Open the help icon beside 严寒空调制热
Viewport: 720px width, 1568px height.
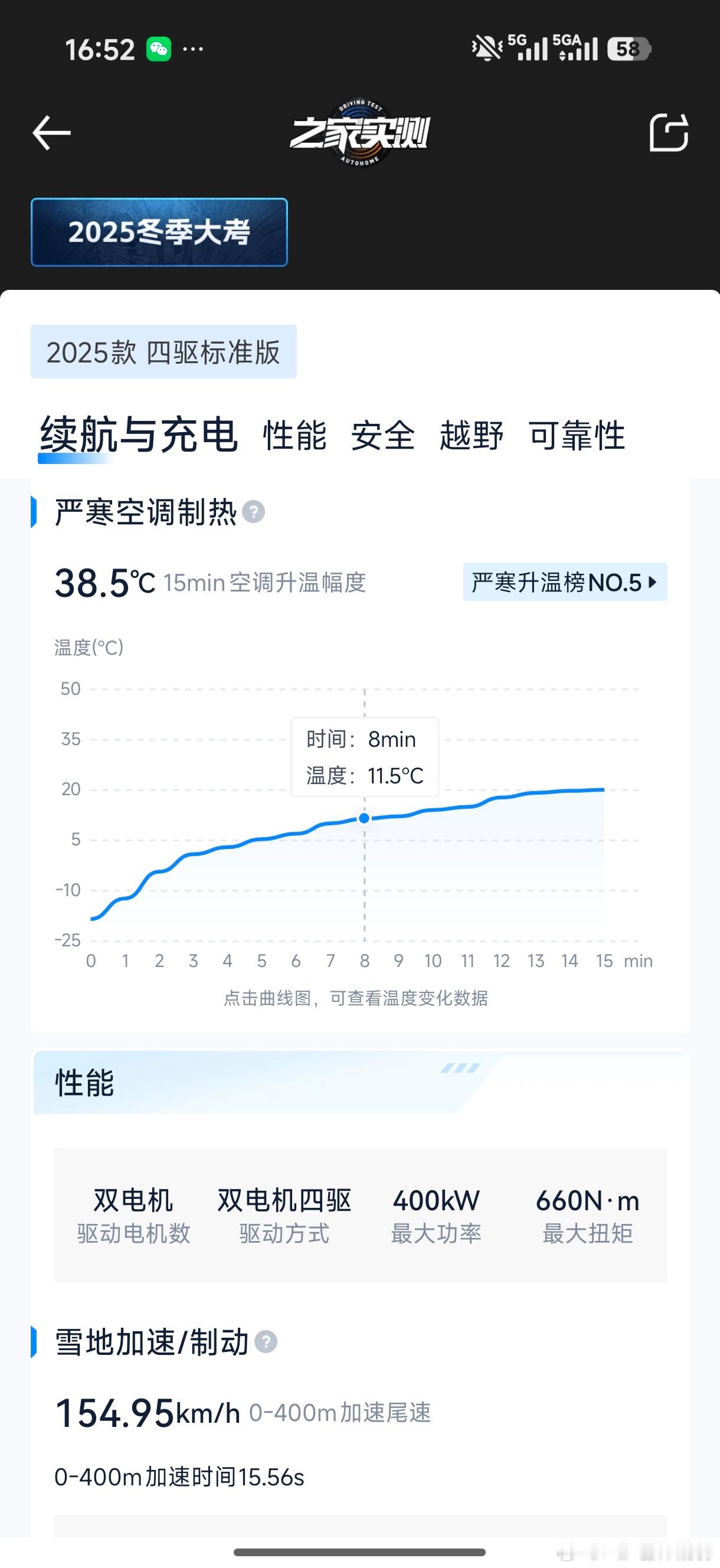(254, 513)
